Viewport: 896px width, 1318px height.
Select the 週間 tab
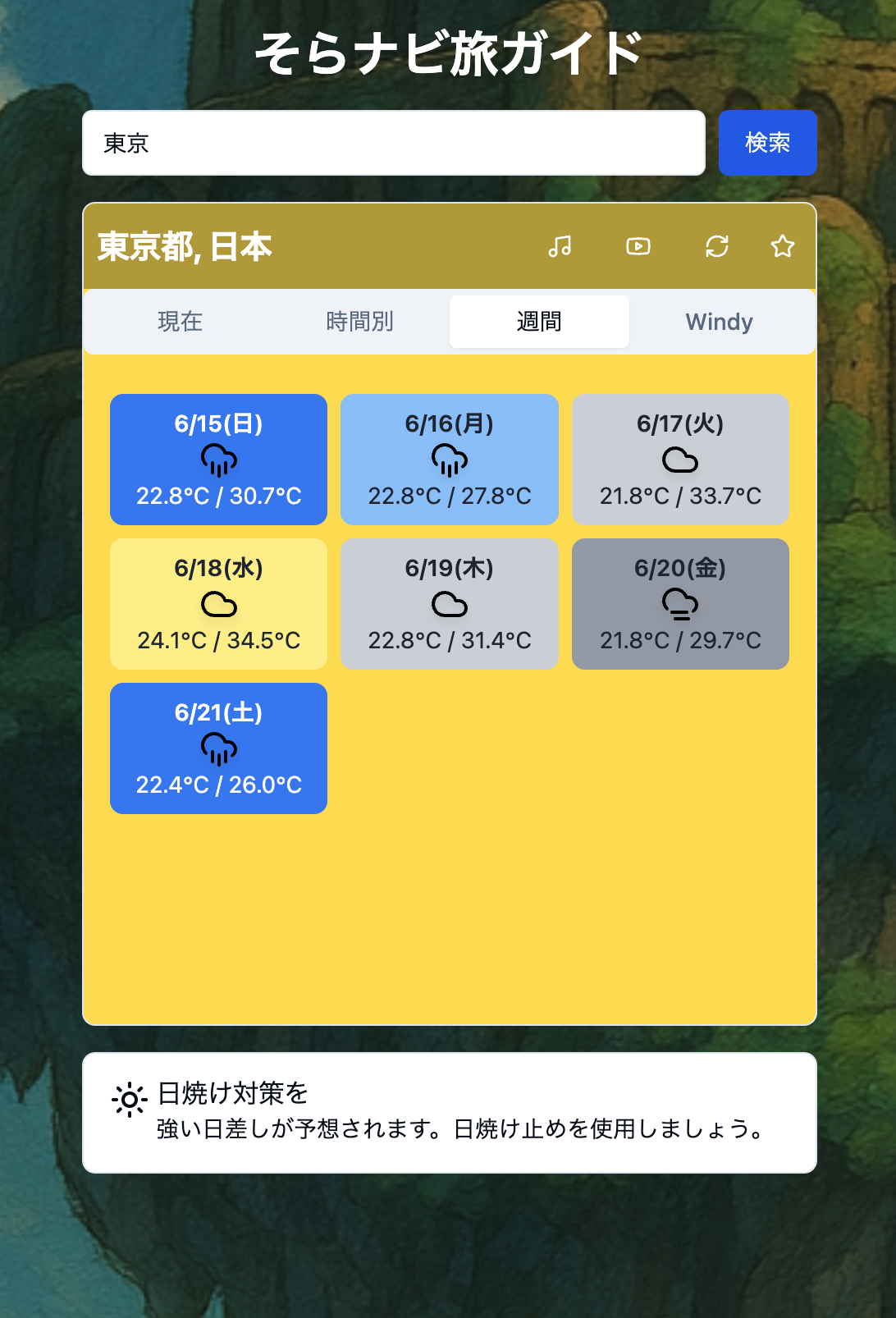coord(539,322)
